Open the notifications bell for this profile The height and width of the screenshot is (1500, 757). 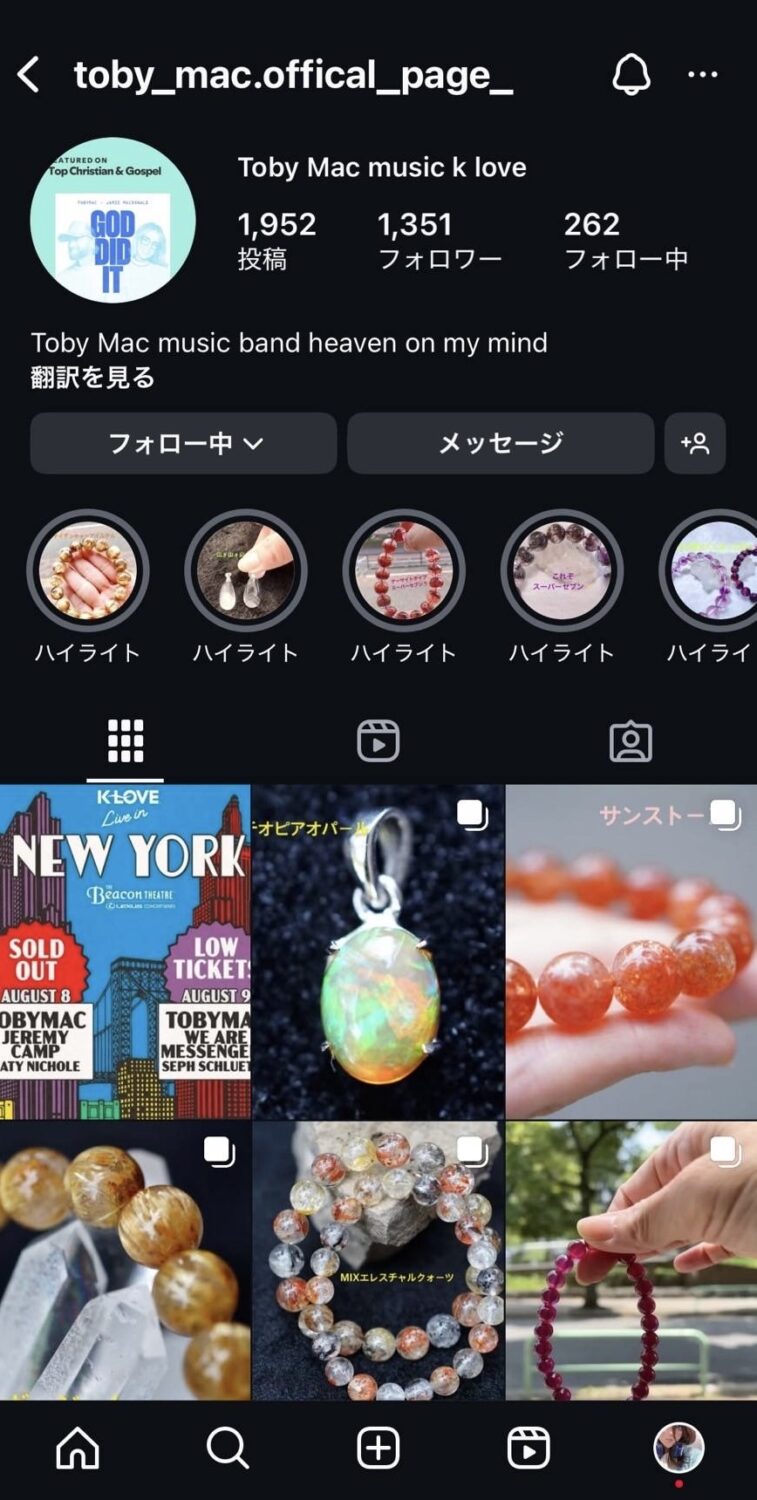tap(631, 75)
